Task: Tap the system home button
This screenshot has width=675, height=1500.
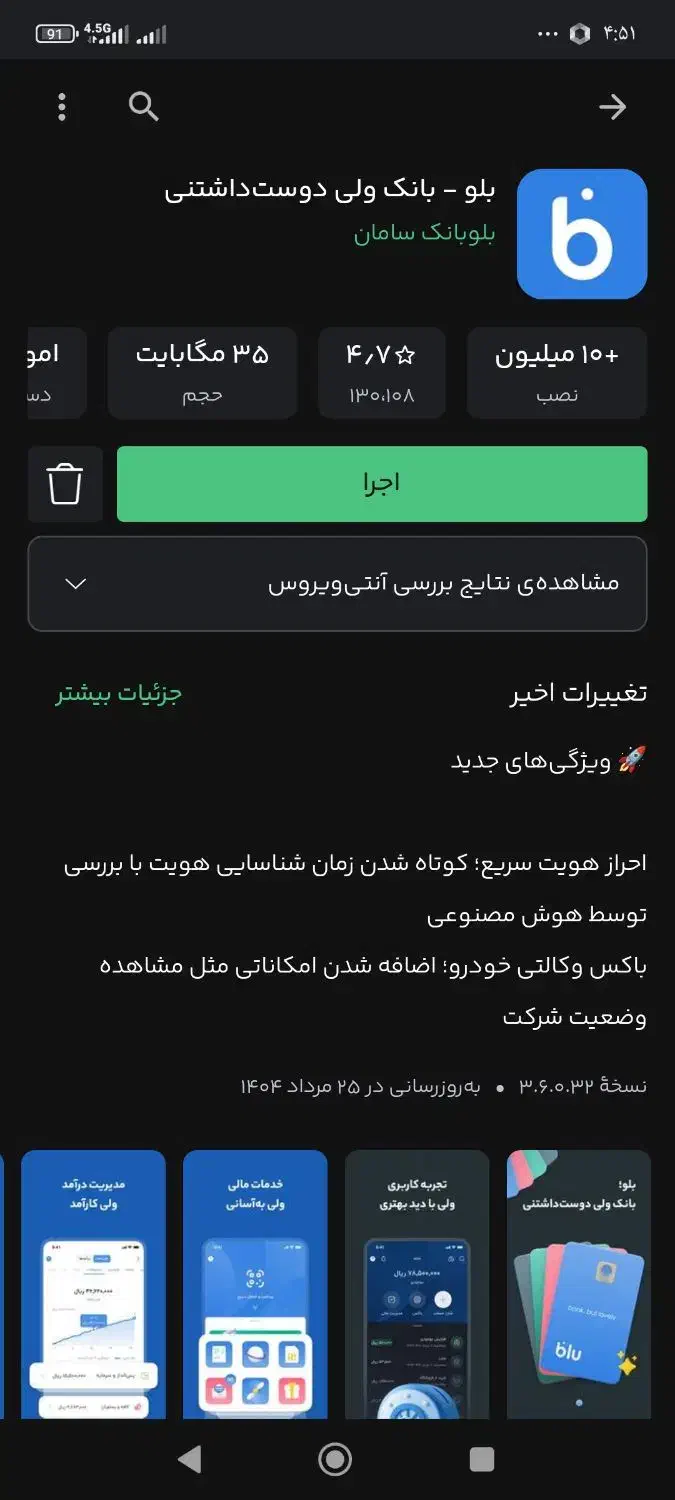Action: pos(335,1459)
